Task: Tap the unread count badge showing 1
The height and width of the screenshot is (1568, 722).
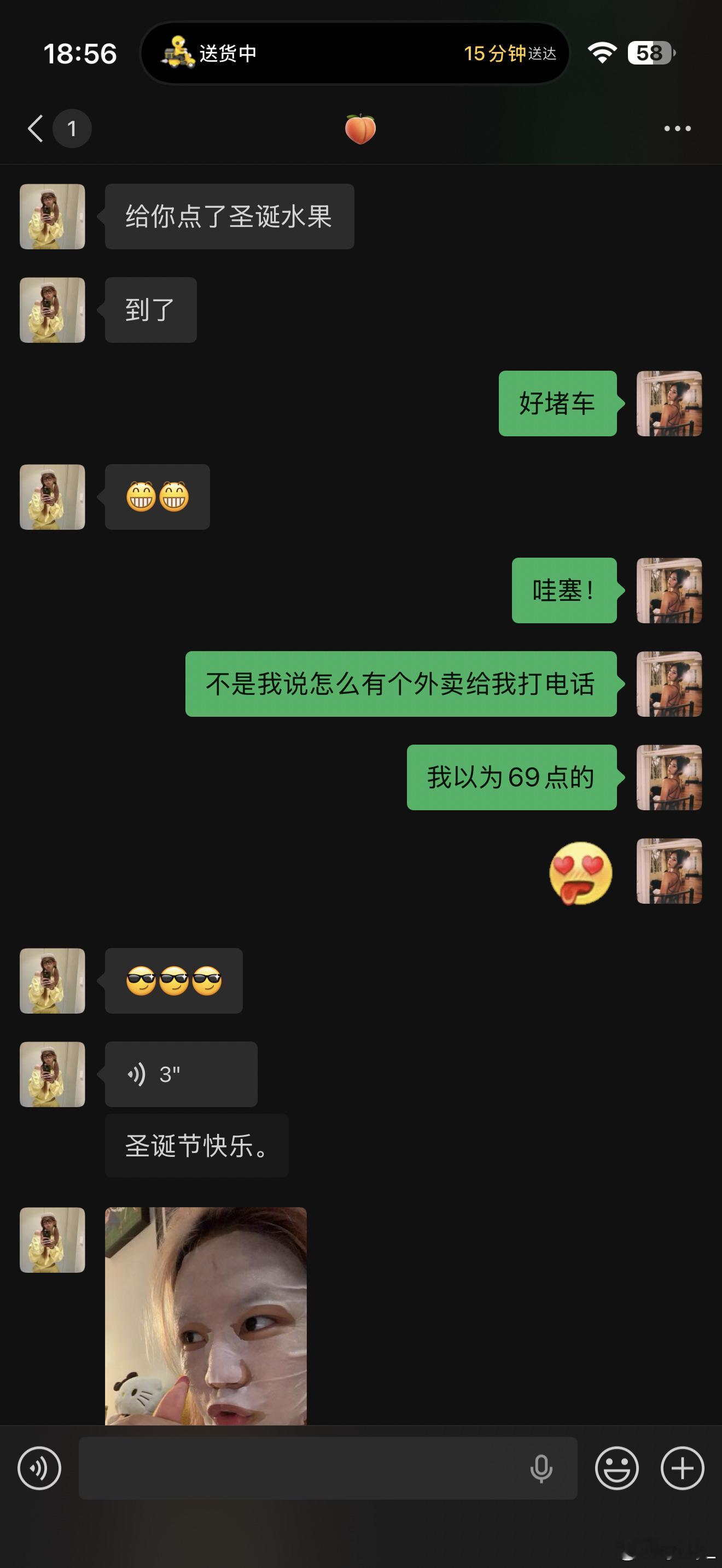Action: point(72,128)
